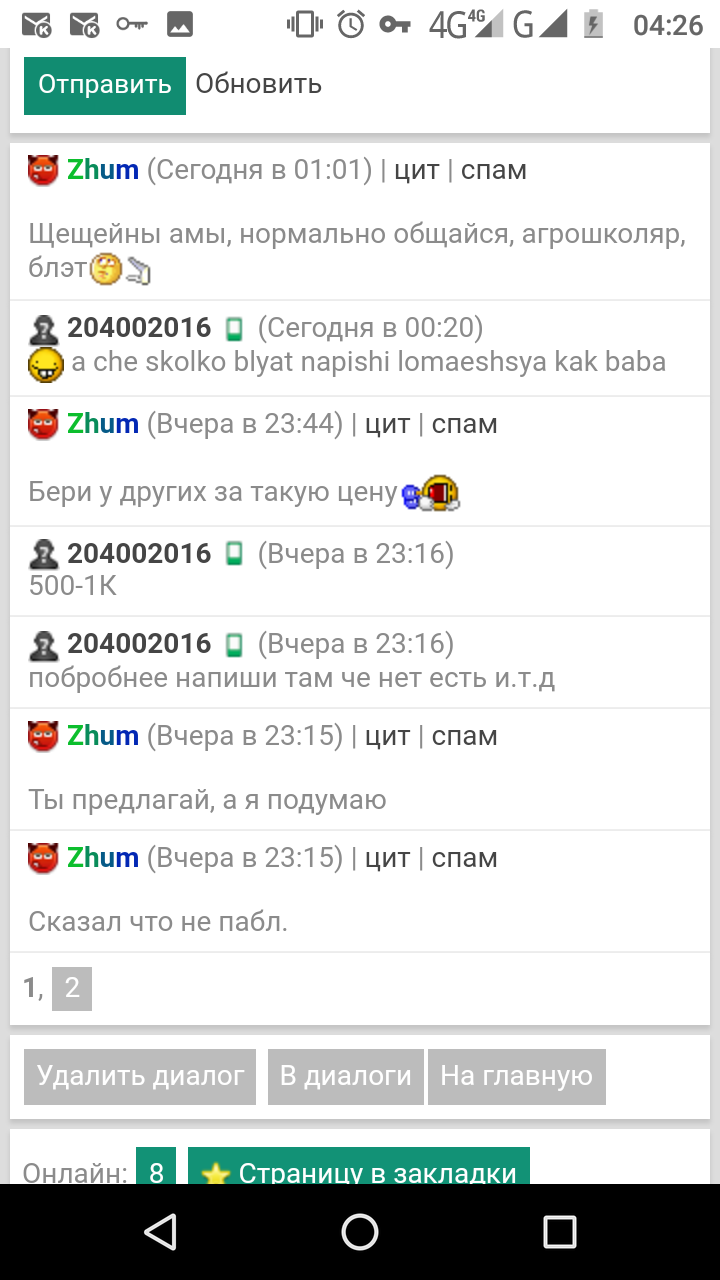Tap the Отправить button
The width and height of the screenshot is (720, 1280).
point(105,85)
